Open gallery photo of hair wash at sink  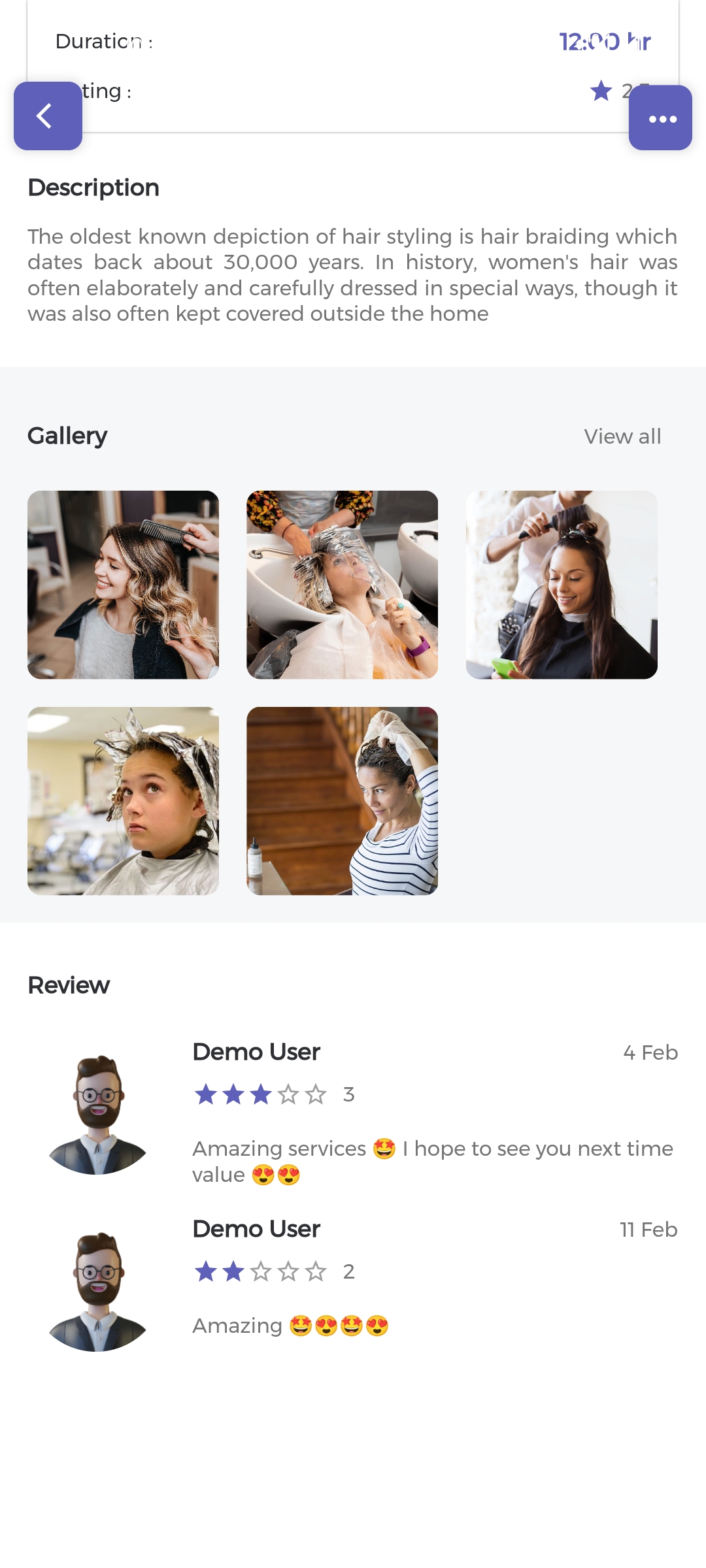point(342,585)
